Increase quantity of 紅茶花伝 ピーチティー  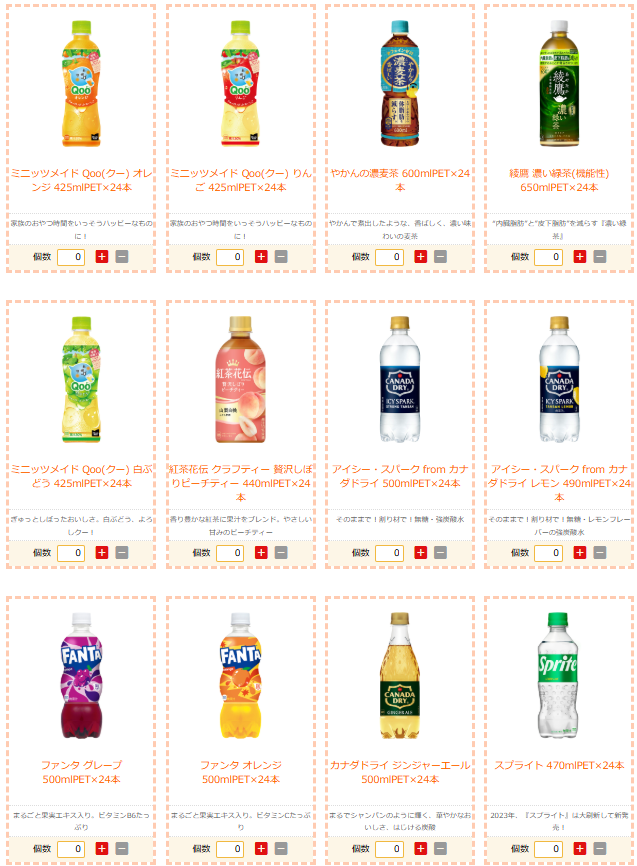261,553
